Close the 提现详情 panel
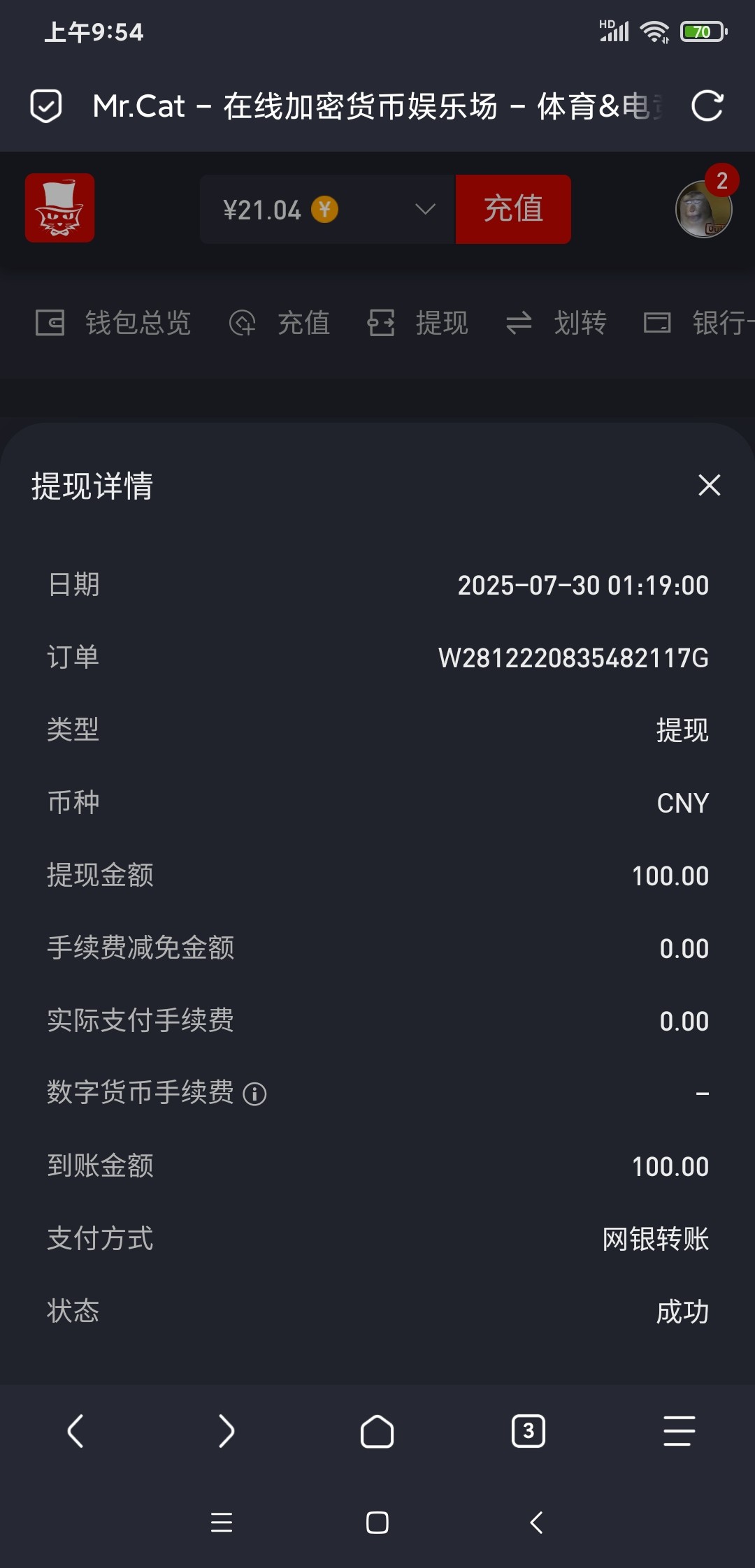This screenshot has height=1568, width=755. (709, 485)
